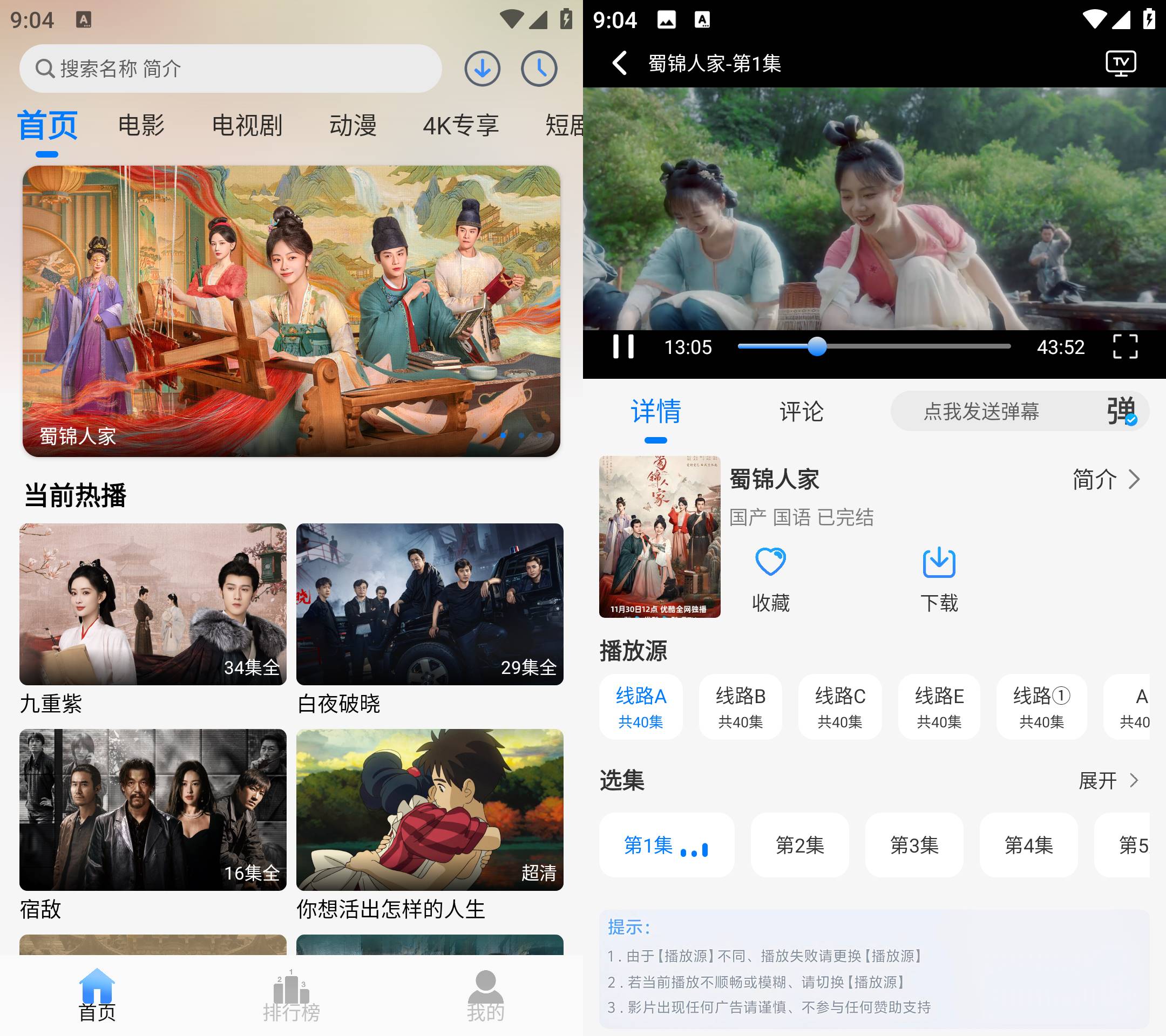Open the downloads icon beside search
This screenshot has height=1036, width=1166.
482,69
